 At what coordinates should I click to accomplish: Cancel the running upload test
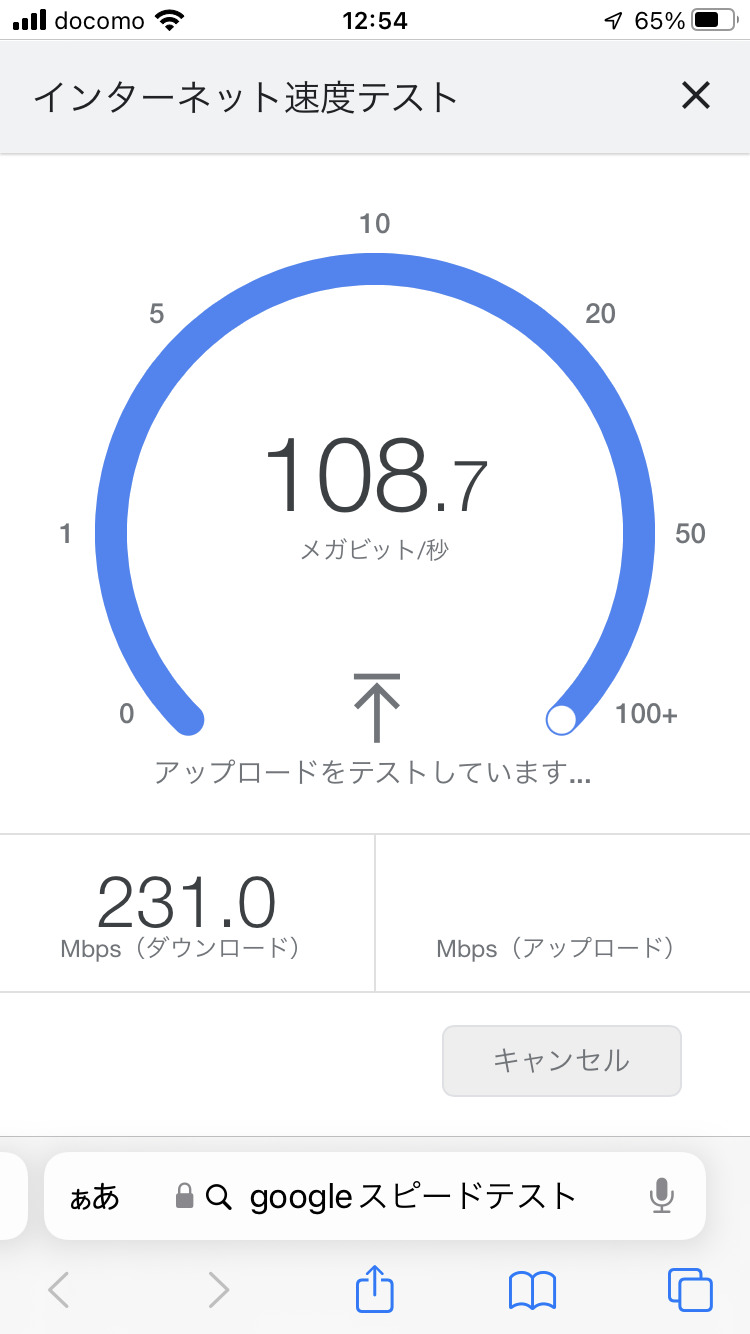[x=561, y=1060]
